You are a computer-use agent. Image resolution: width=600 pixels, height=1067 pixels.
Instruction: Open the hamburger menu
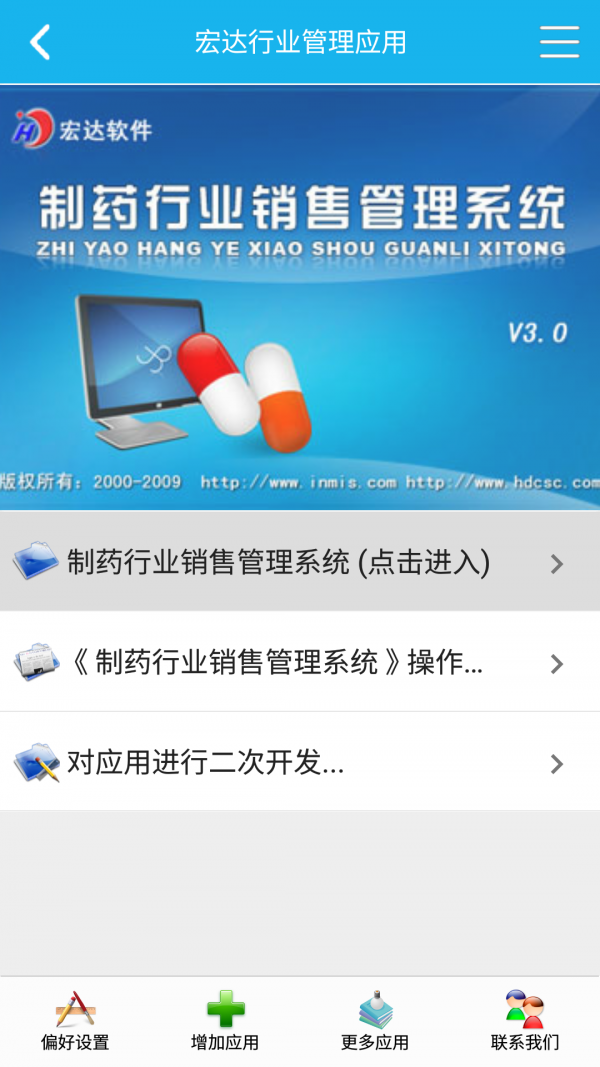[559, 42]
